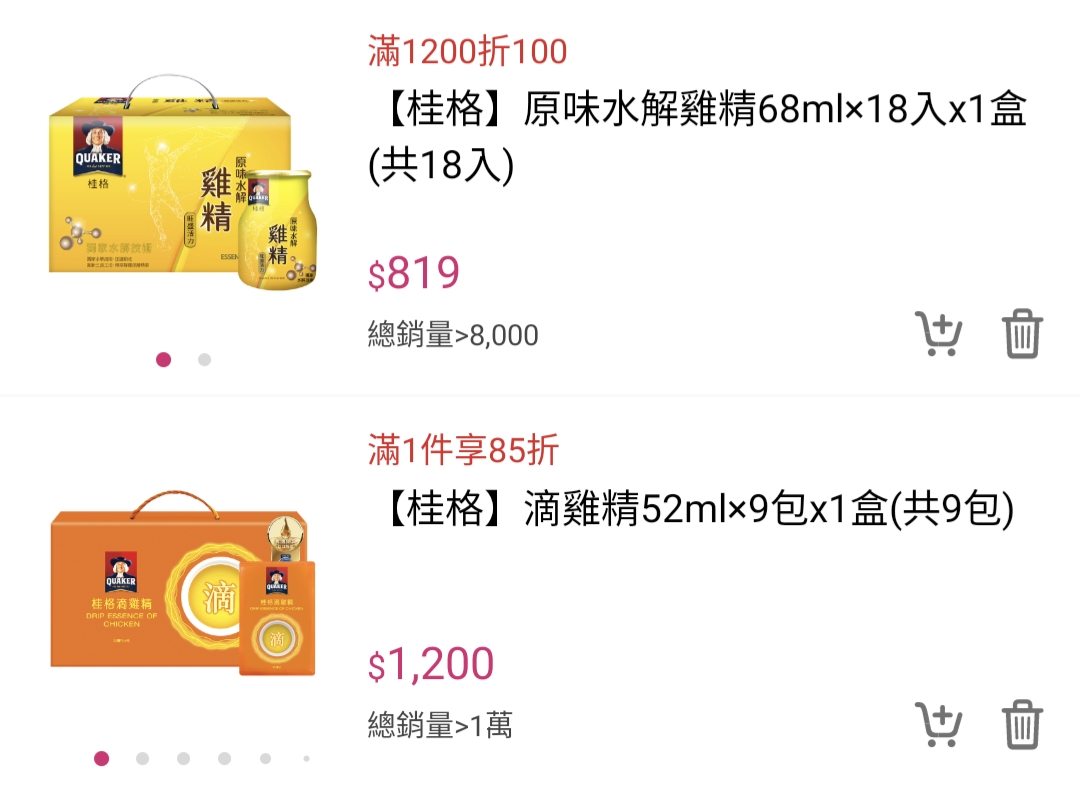Open the 滿1件享85折 promotion
1080x786 pixels.
(463, 451)
